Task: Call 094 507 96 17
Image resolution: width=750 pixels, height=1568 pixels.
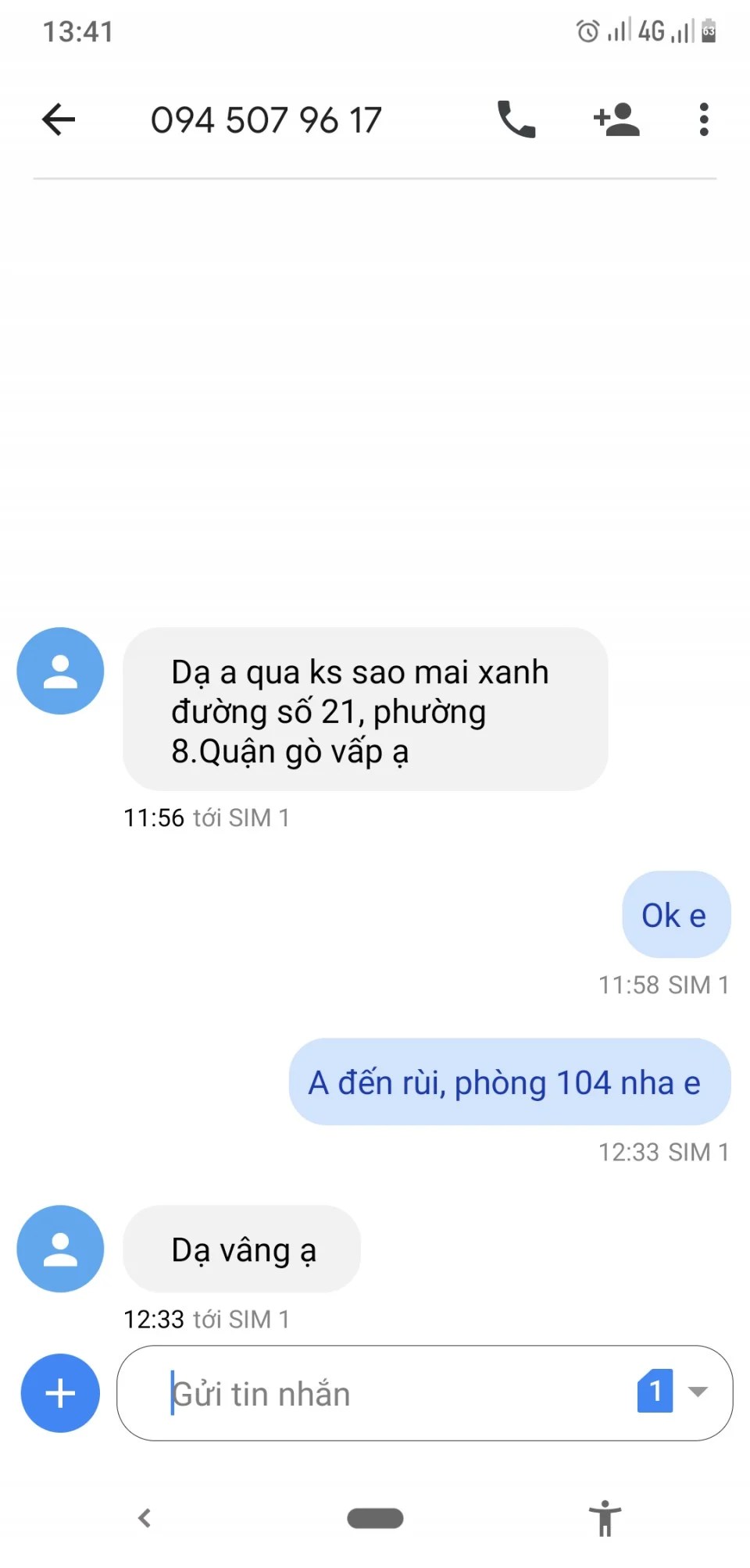Action: tap(516, 119)
